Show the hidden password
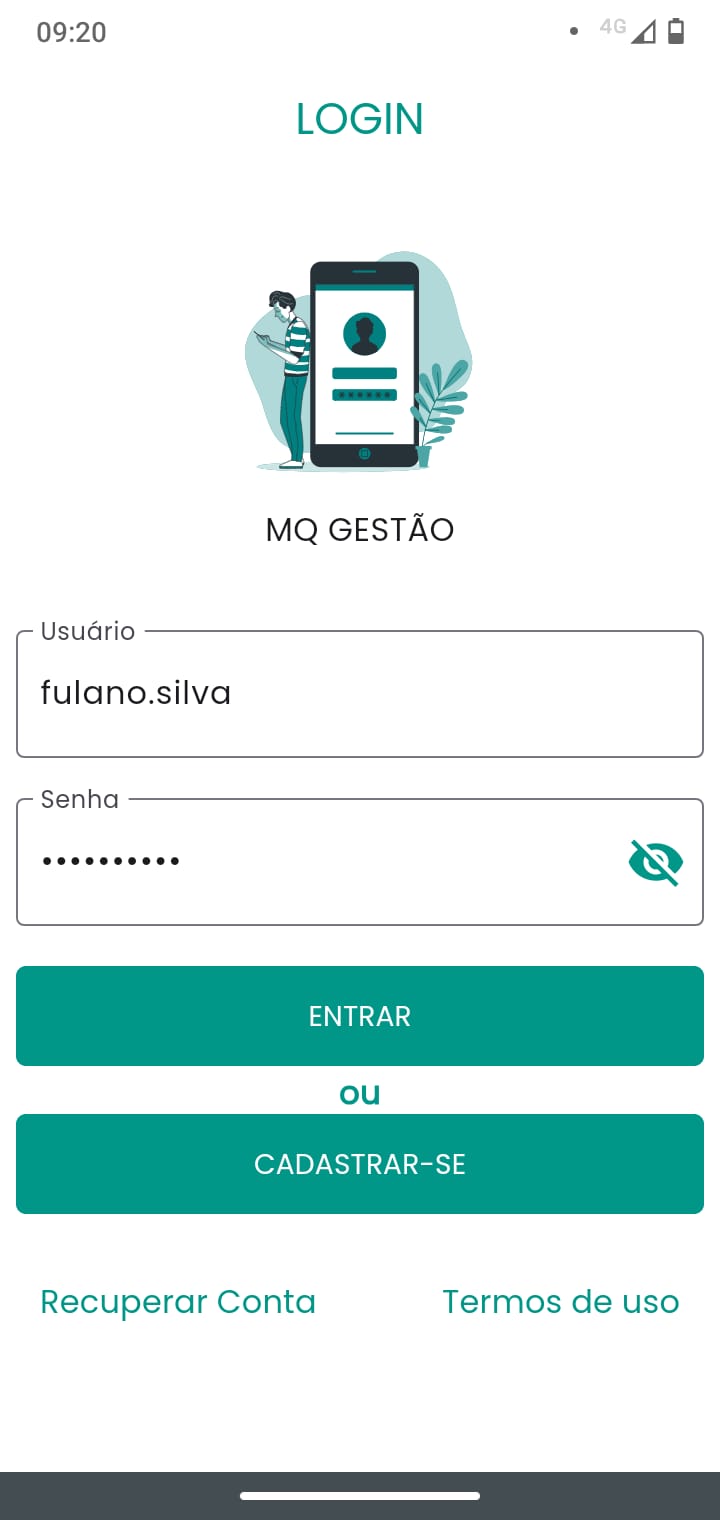 pos(655,862)
